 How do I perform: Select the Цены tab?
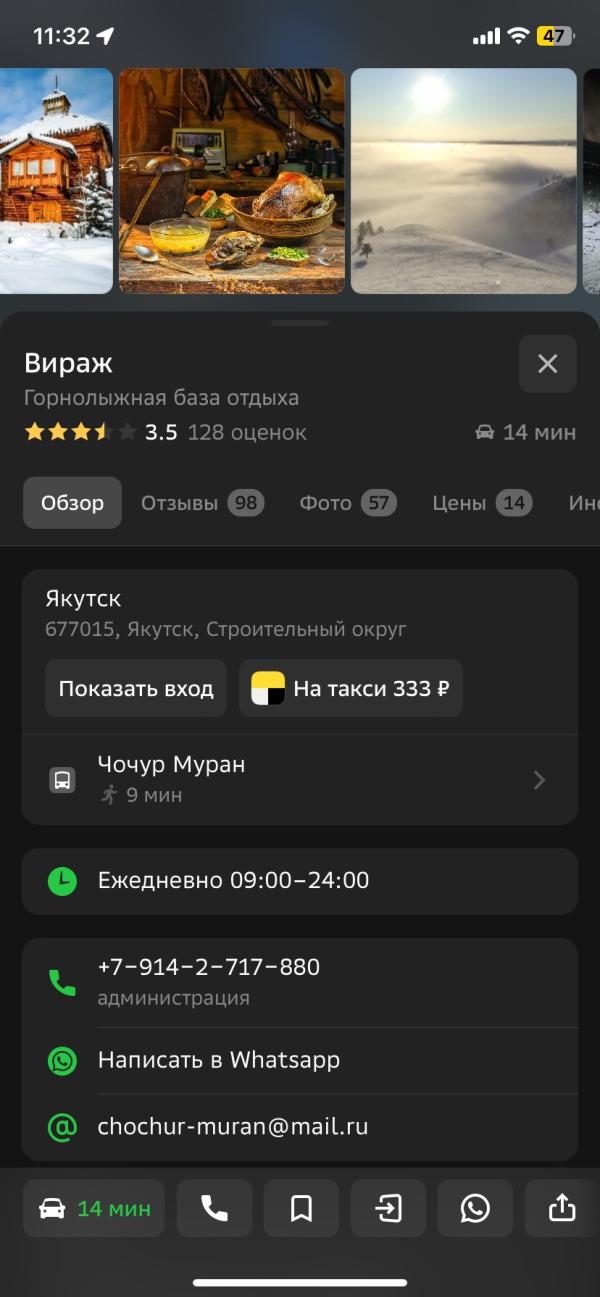[x=481, y=503]
